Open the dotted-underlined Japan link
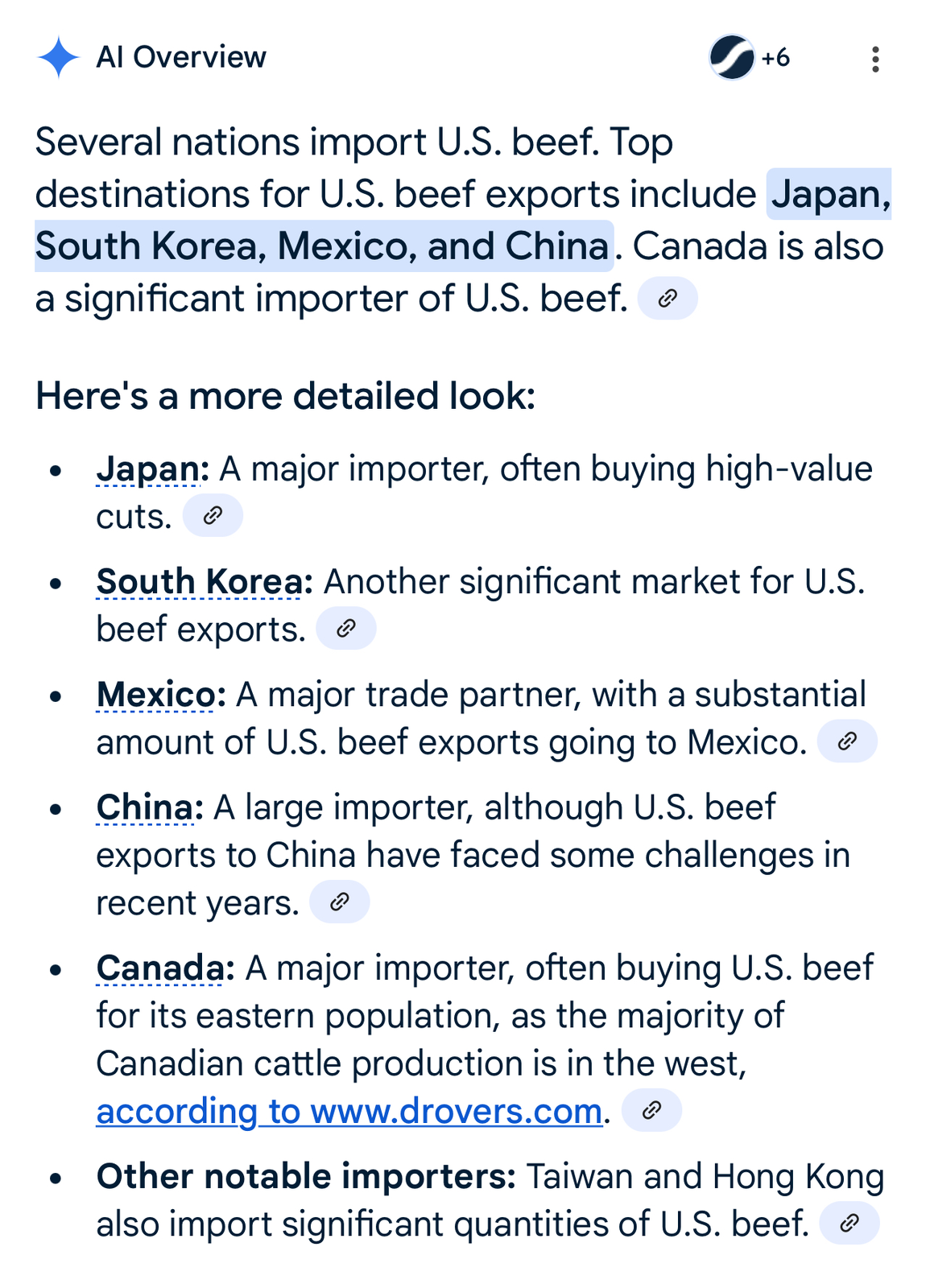This screenshot has width=930, height=1288. (x=147, y=469)
